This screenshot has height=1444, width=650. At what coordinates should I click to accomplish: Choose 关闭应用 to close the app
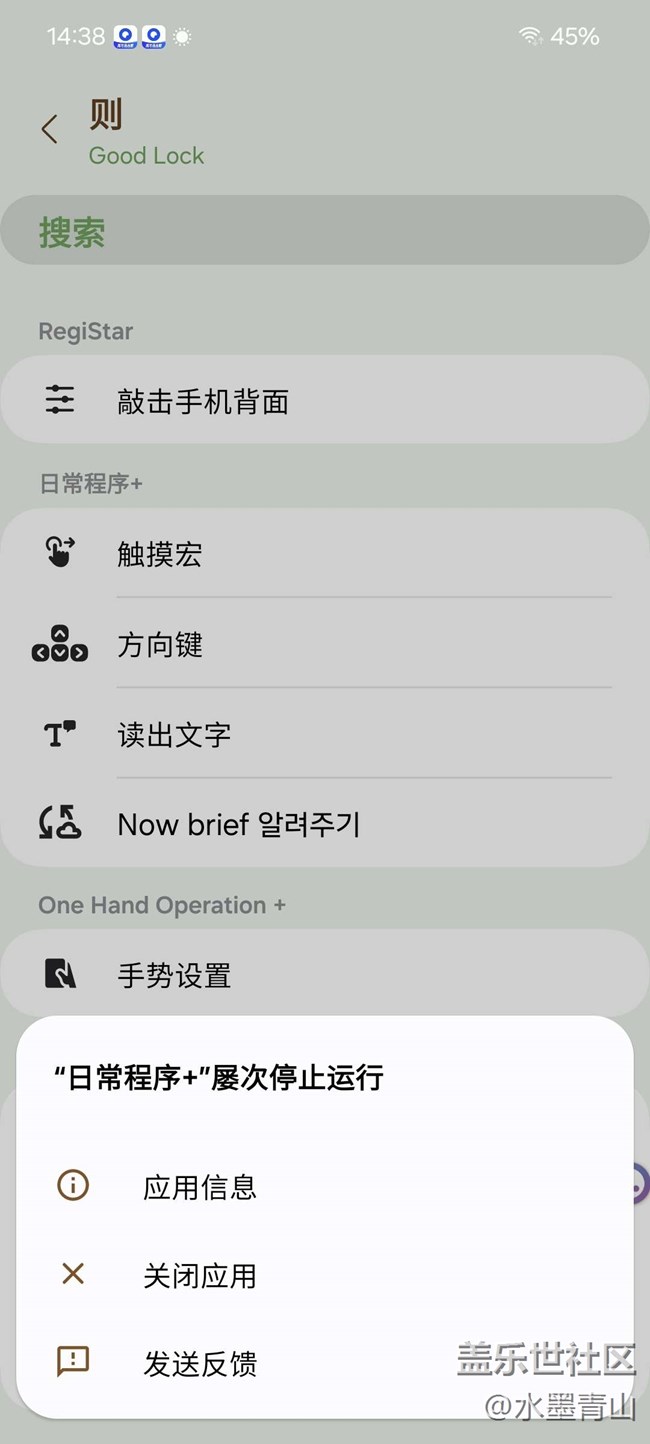[x=200, y=1275]
